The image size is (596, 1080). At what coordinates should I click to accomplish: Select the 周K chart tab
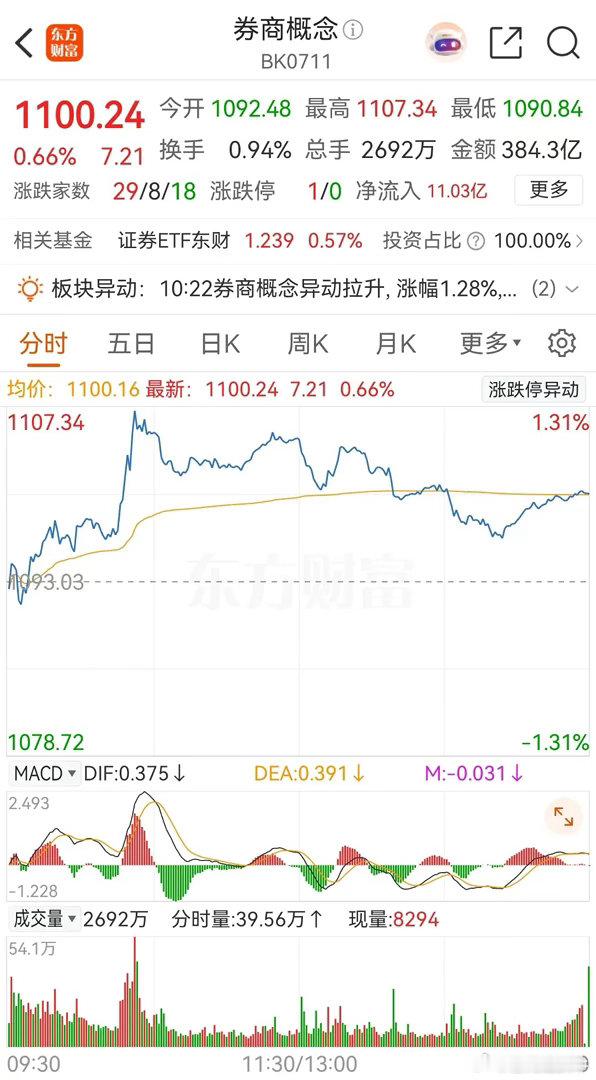coord(308,342)
